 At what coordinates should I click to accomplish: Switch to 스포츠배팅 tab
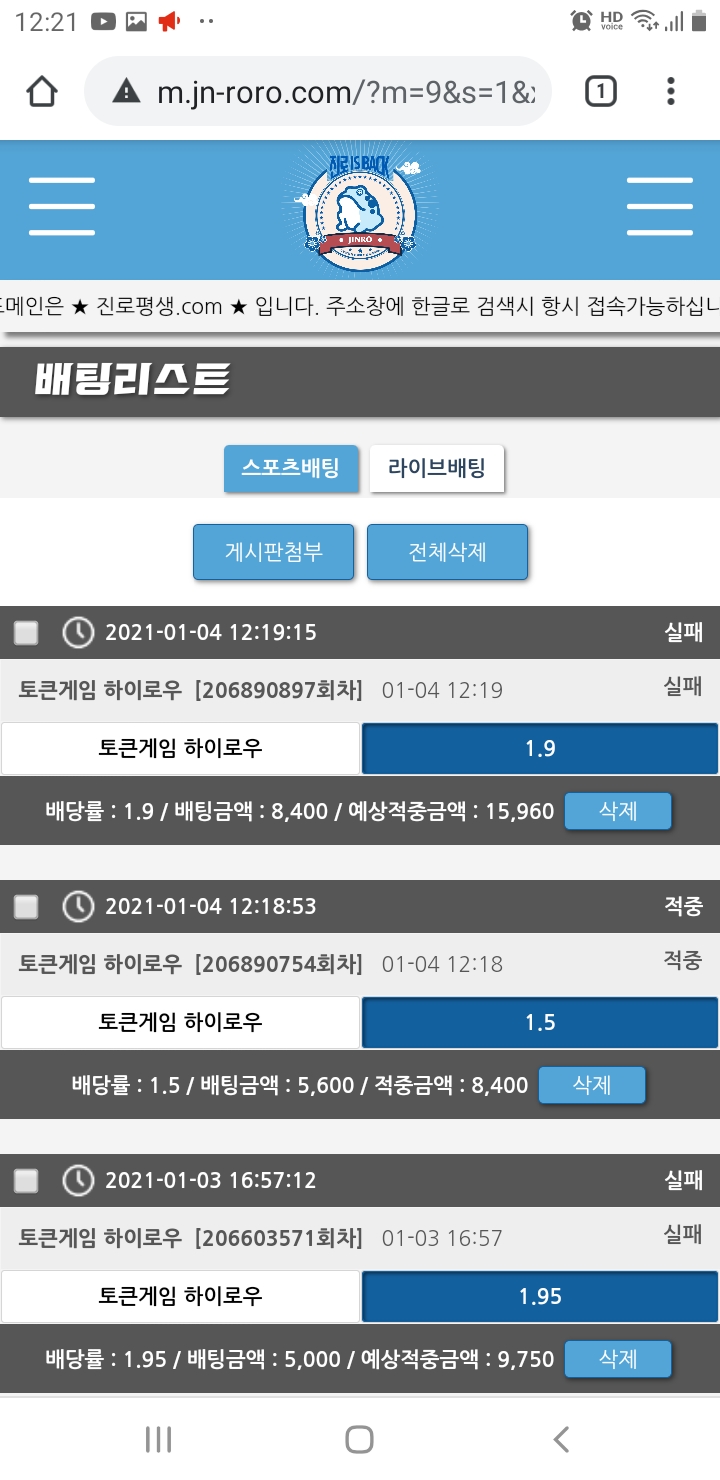coord(291,468)
